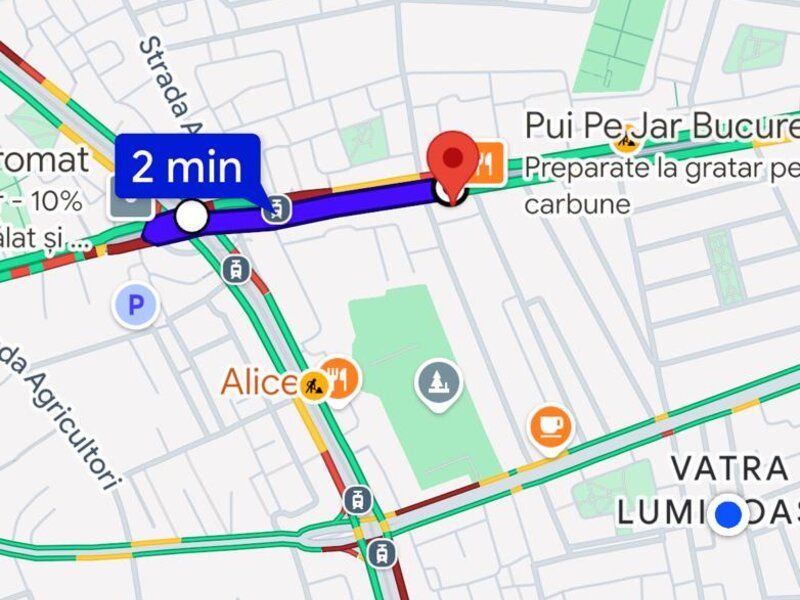Select the 2 min route label
Viewport: 800px width, 600px height.
point(188,166)
